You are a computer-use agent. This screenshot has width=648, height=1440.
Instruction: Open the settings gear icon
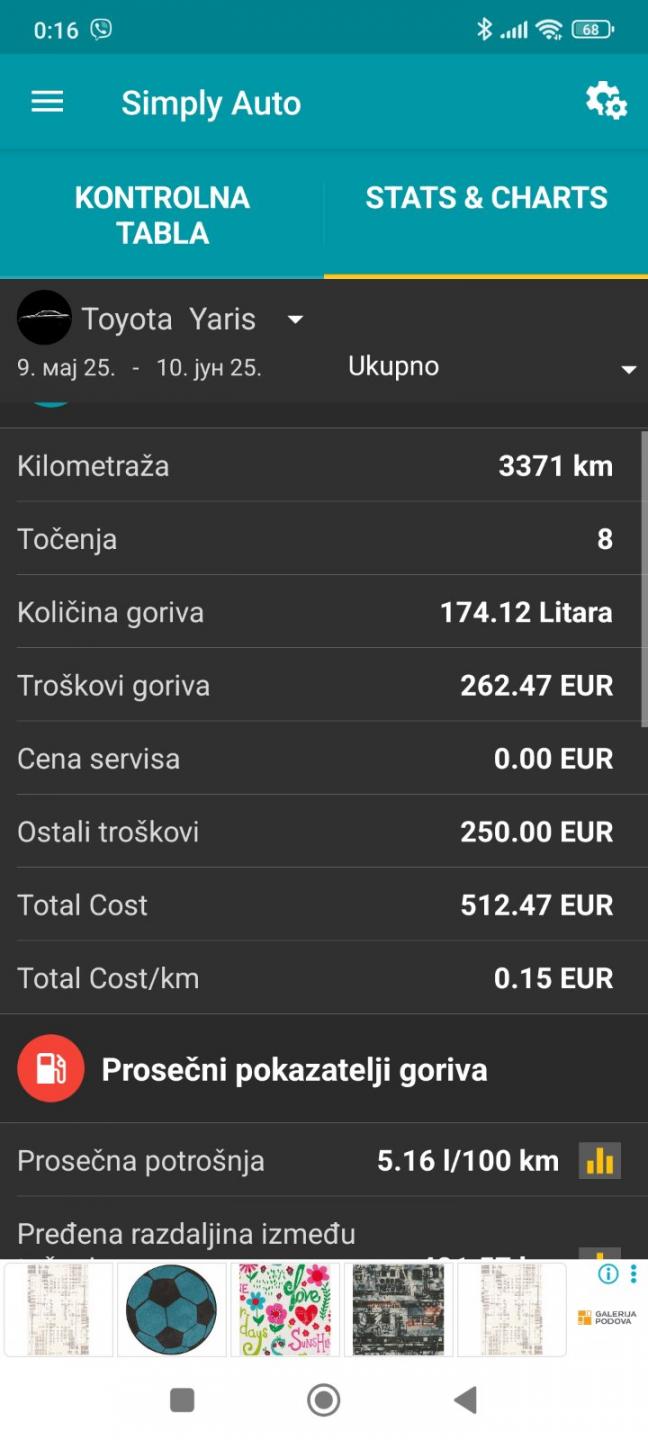(606, 101)
